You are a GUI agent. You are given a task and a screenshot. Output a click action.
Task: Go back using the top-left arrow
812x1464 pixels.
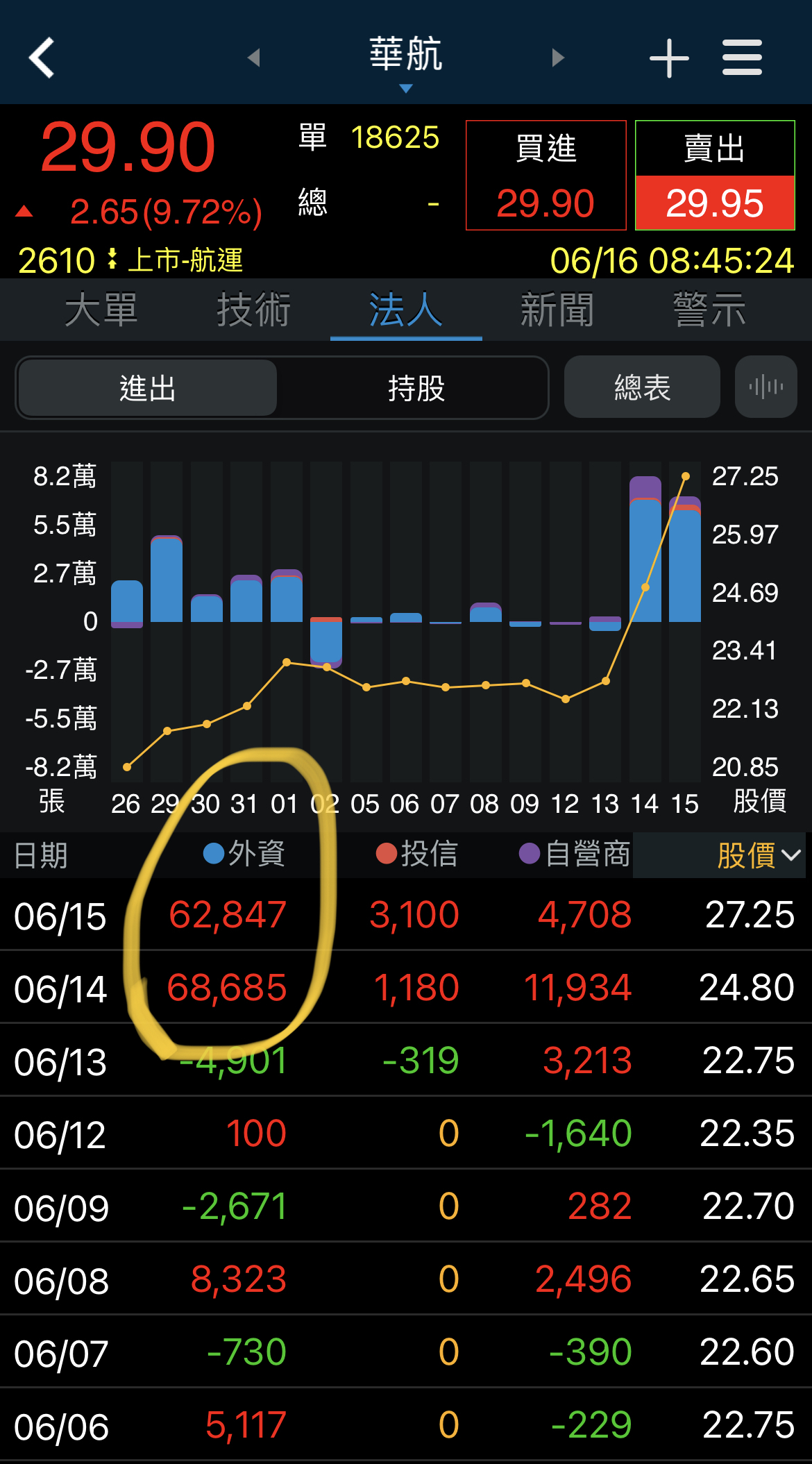tap(42, 58)
